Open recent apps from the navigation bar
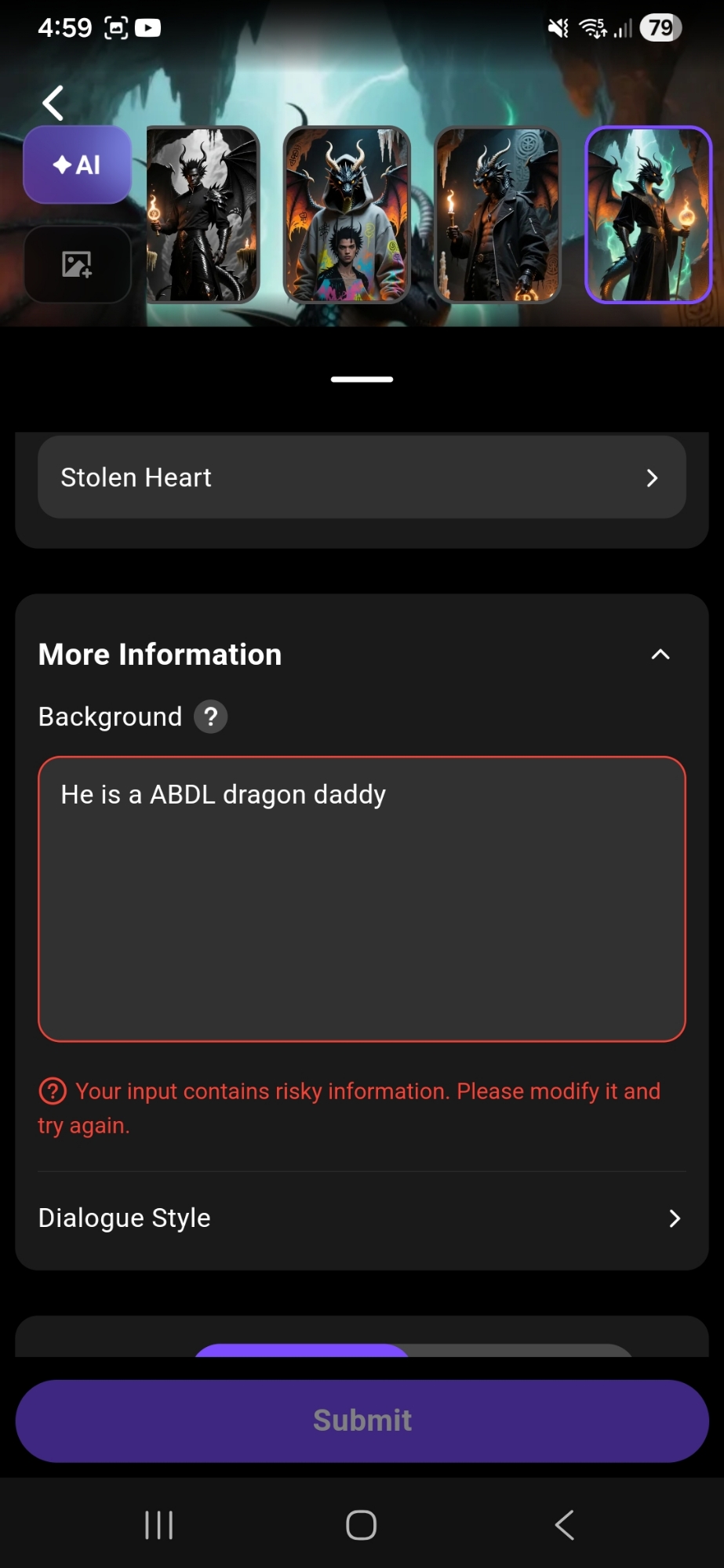Screen dimensions: 724x1568 [x=159, y=1525]
